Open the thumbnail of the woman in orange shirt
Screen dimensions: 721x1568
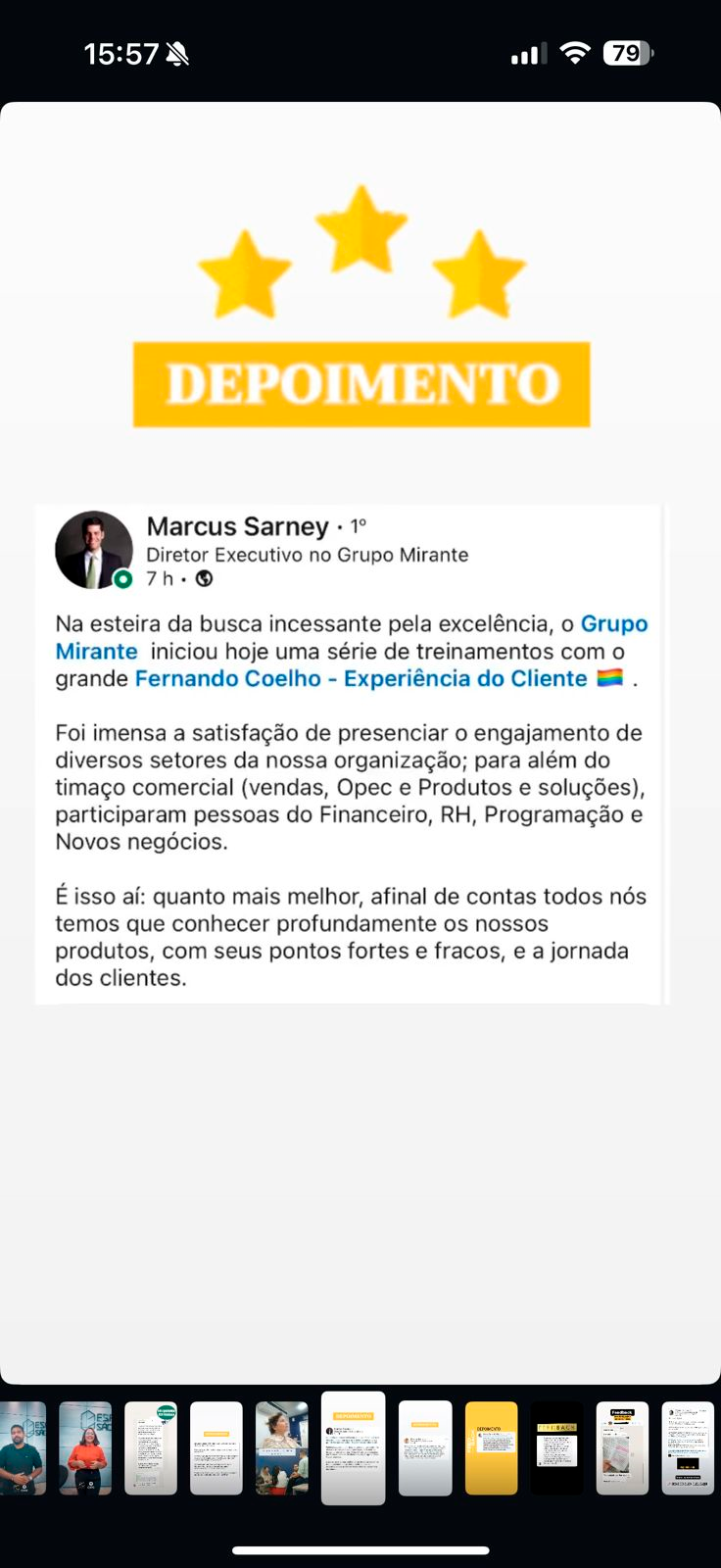85,1447
